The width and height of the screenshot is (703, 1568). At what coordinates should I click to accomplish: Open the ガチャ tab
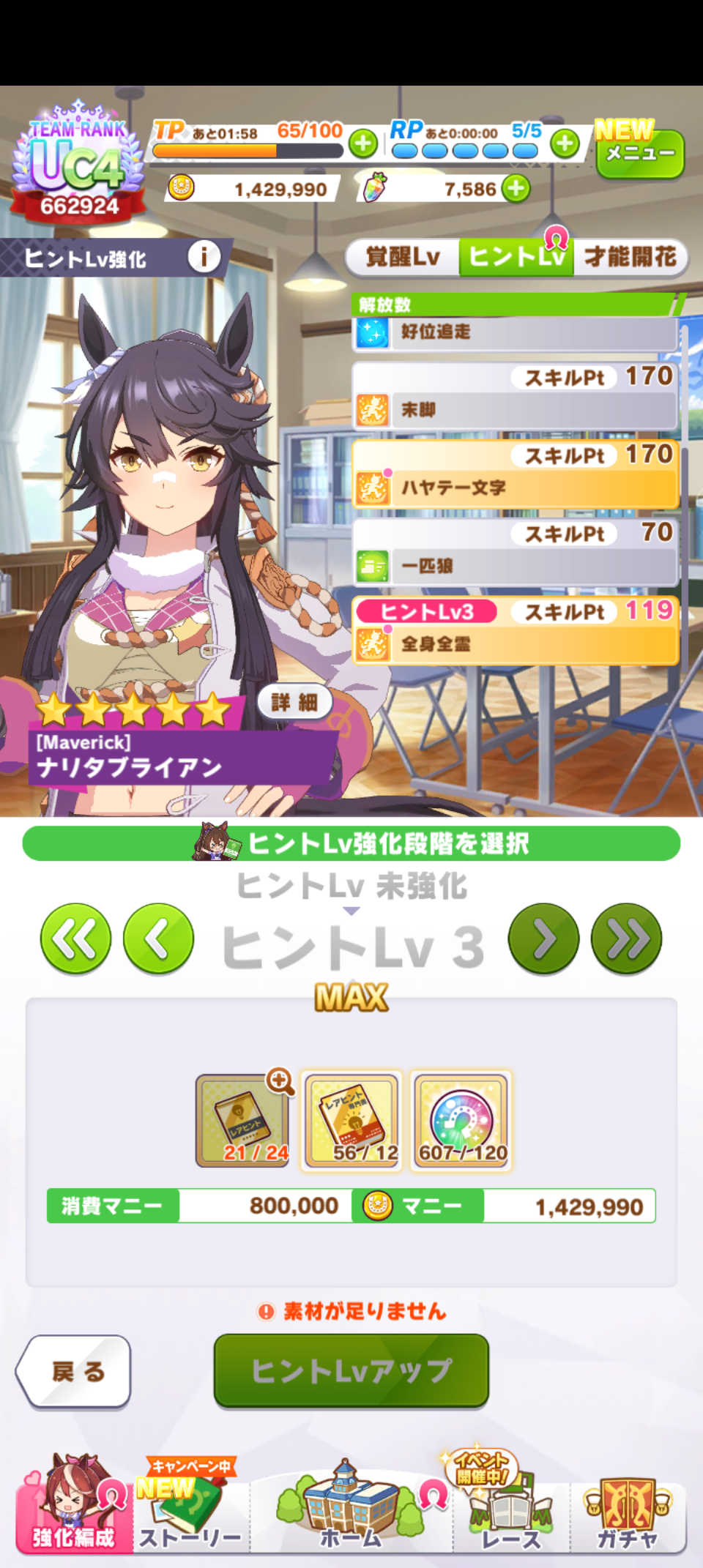click(628, 1517)
